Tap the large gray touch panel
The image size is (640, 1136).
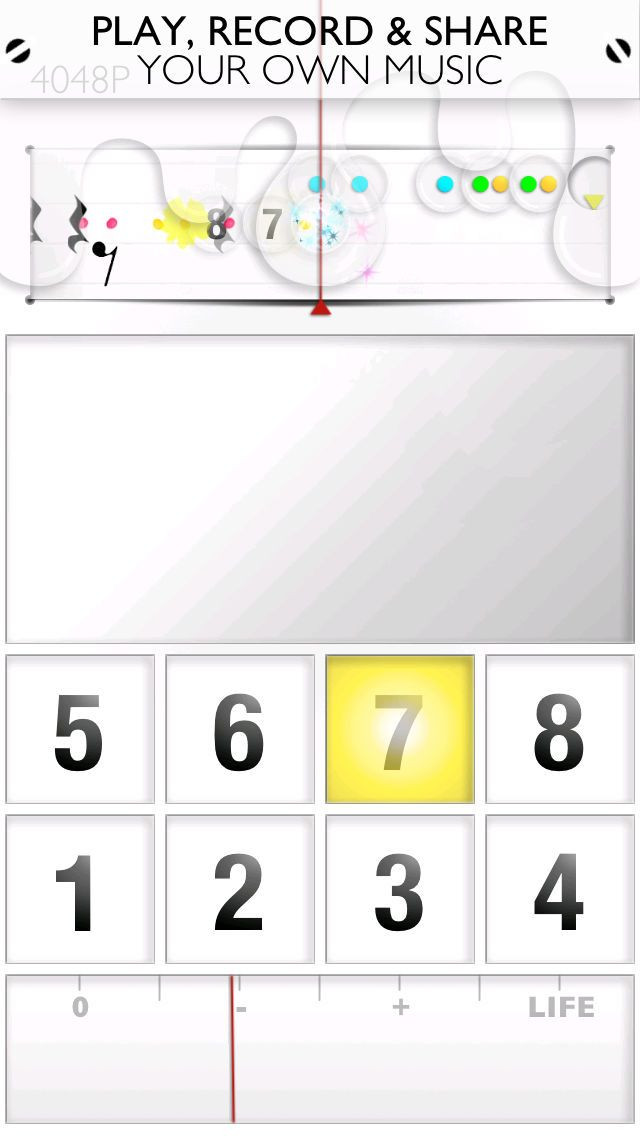point(320,489)
